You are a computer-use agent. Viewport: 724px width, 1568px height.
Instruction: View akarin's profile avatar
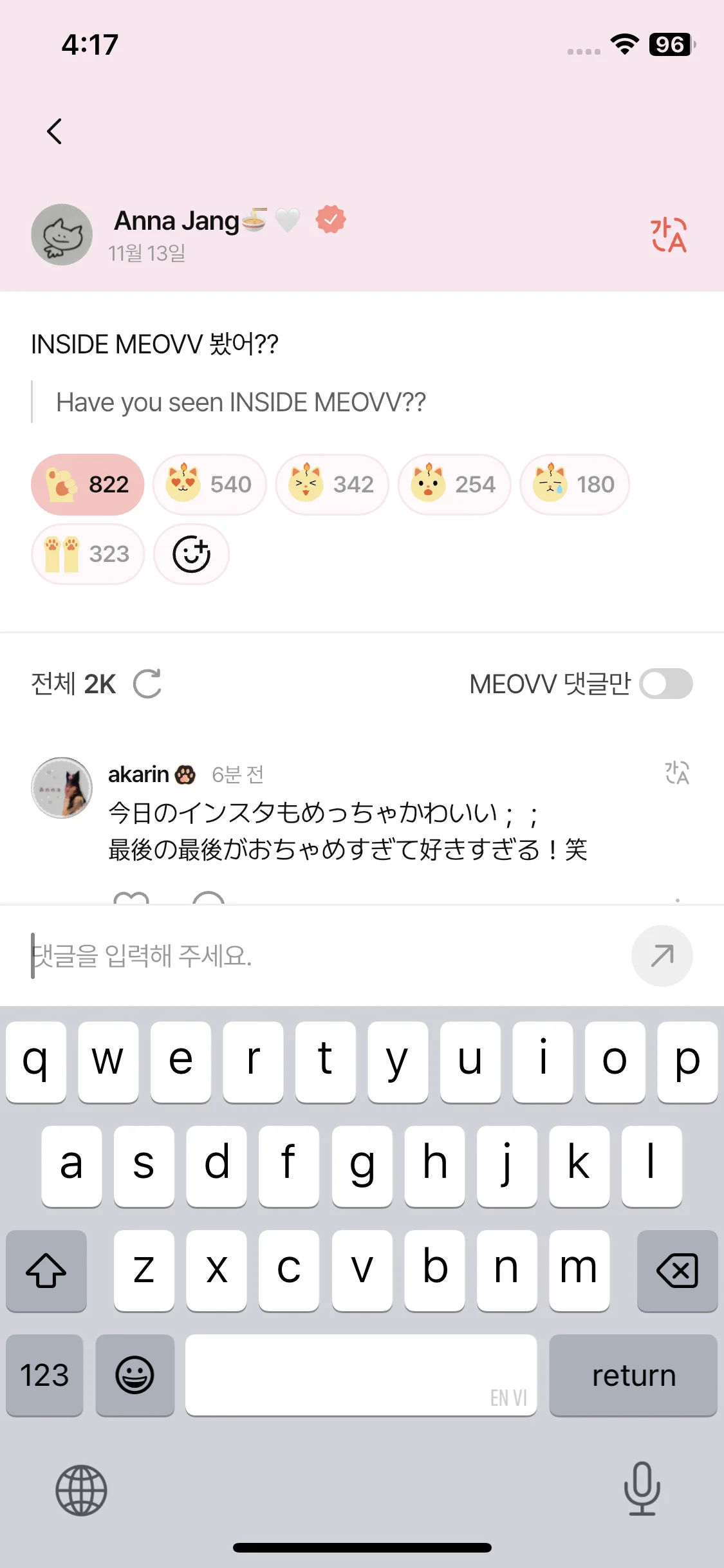[x=62, y=787]
